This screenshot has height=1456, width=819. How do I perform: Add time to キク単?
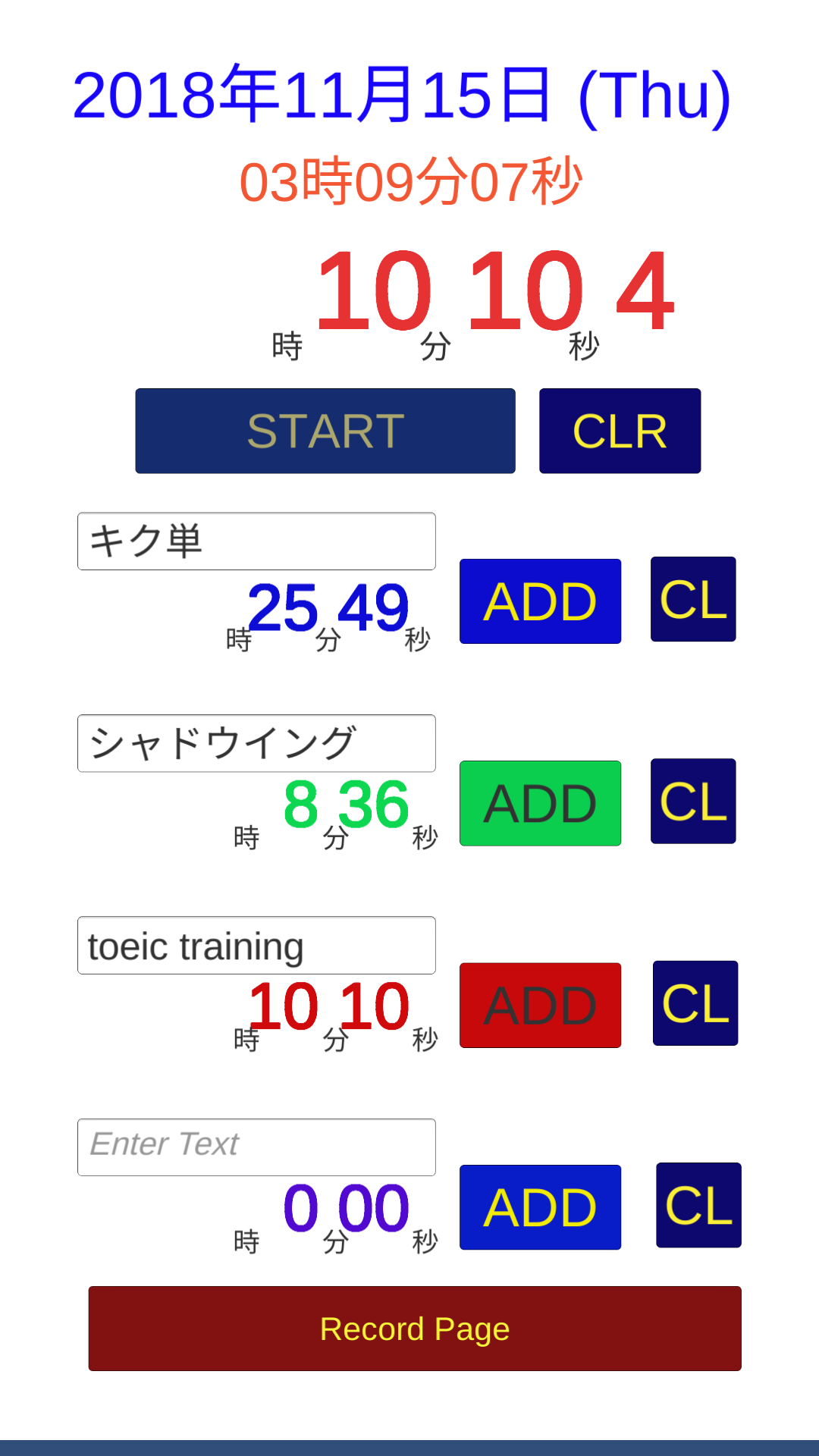click(x=540, y=601)
